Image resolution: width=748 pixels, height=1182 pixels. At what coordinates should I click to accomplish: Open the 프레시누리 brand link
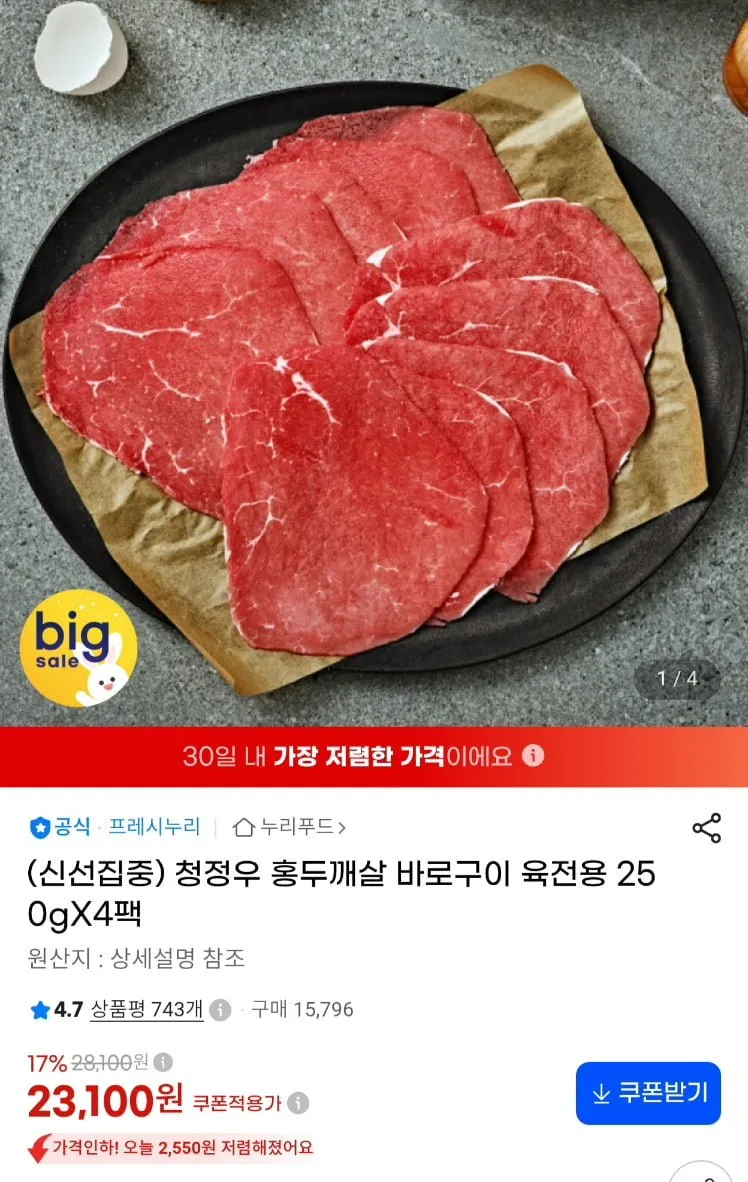(155, 827)
